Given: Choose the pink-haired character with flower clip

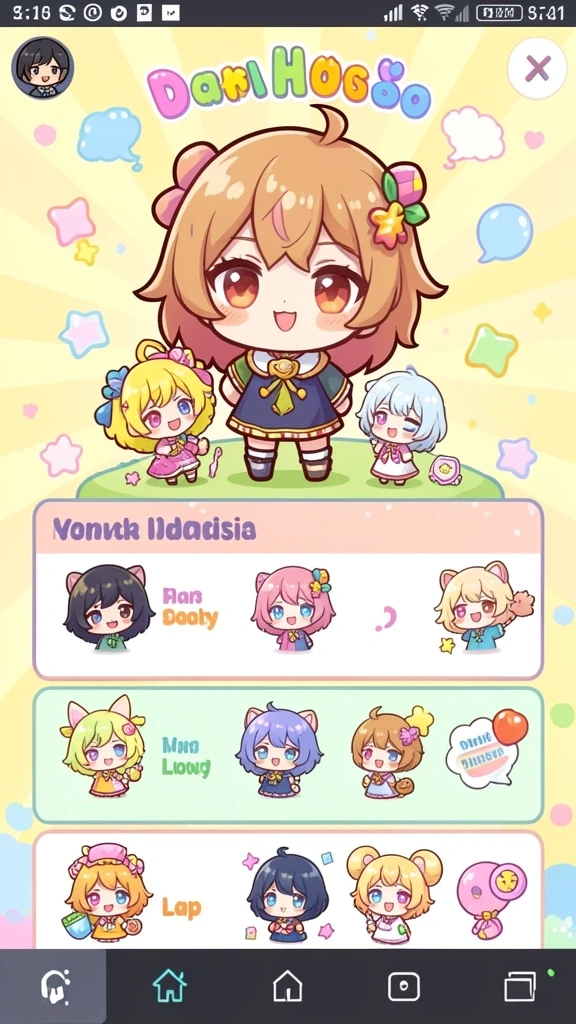Looking at the screenshot, I should 293,609.
